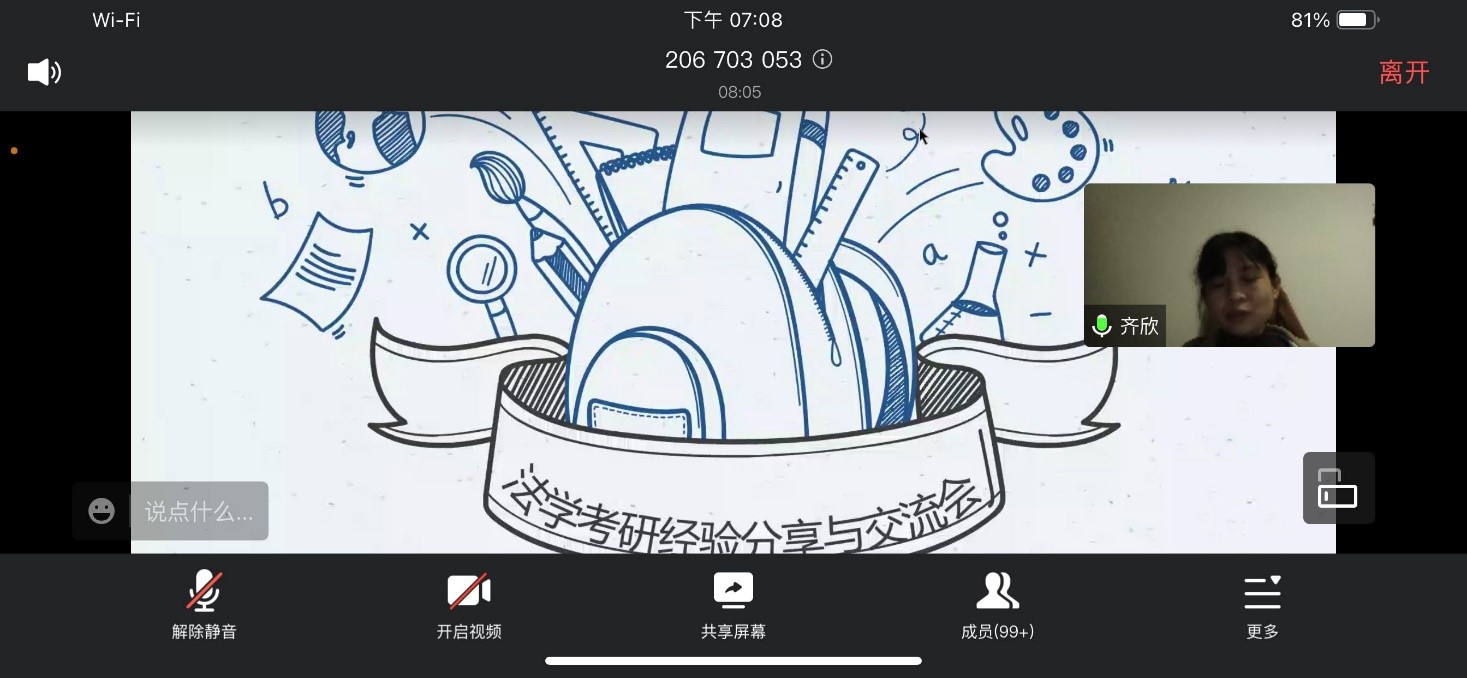Open the 成员(99+) participants list

997,604
